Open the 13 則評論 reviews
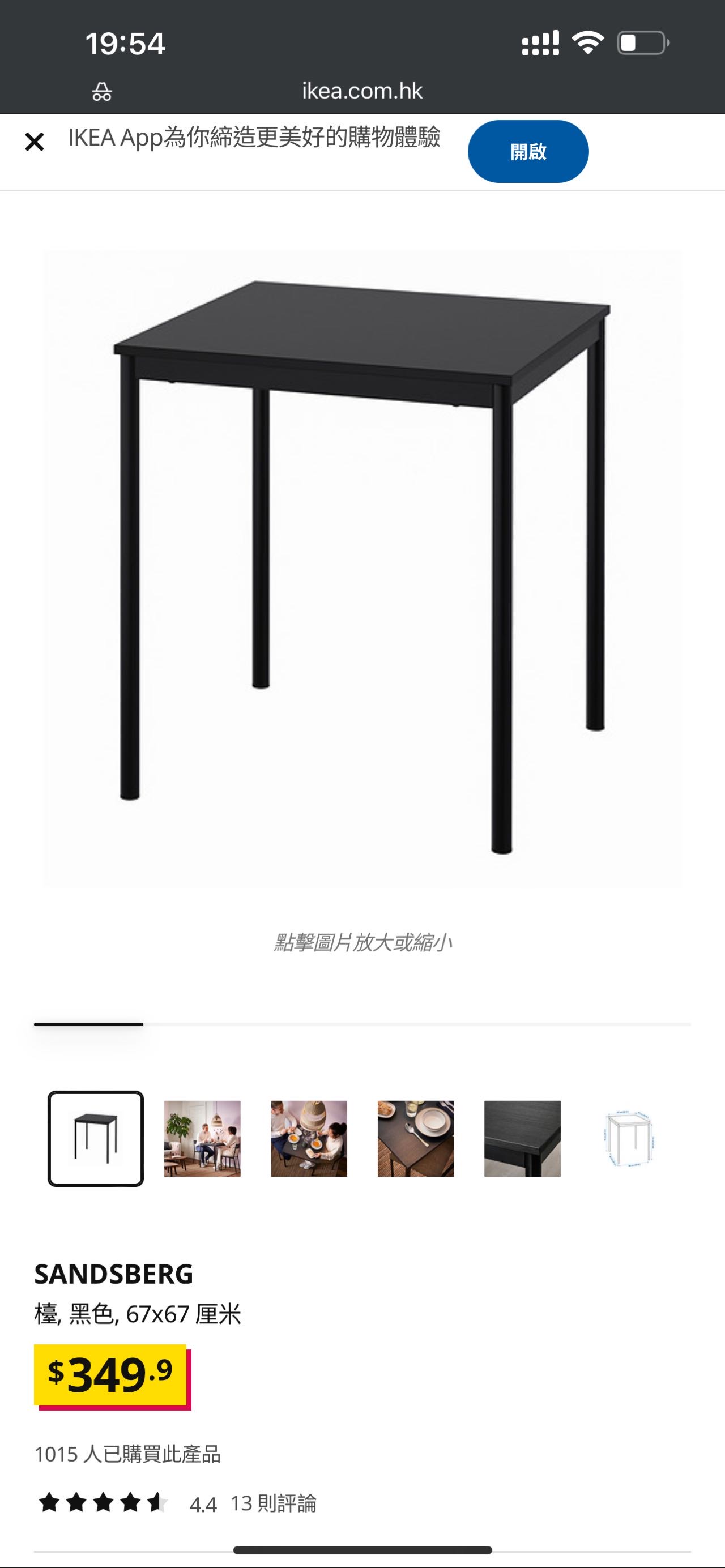 pyautogui.click(x=274, y=1504)
